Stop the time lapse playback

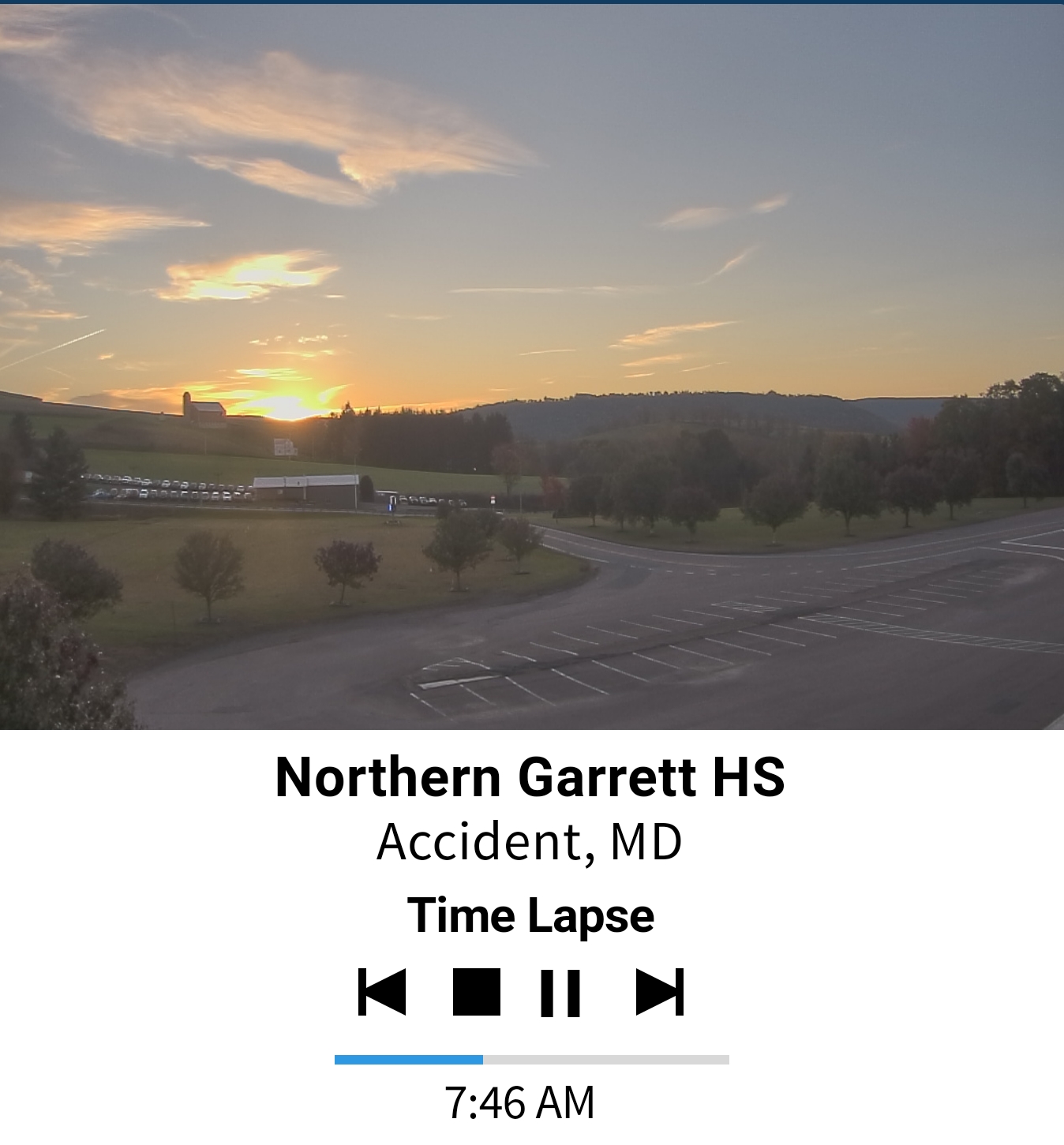click(476, 992)
